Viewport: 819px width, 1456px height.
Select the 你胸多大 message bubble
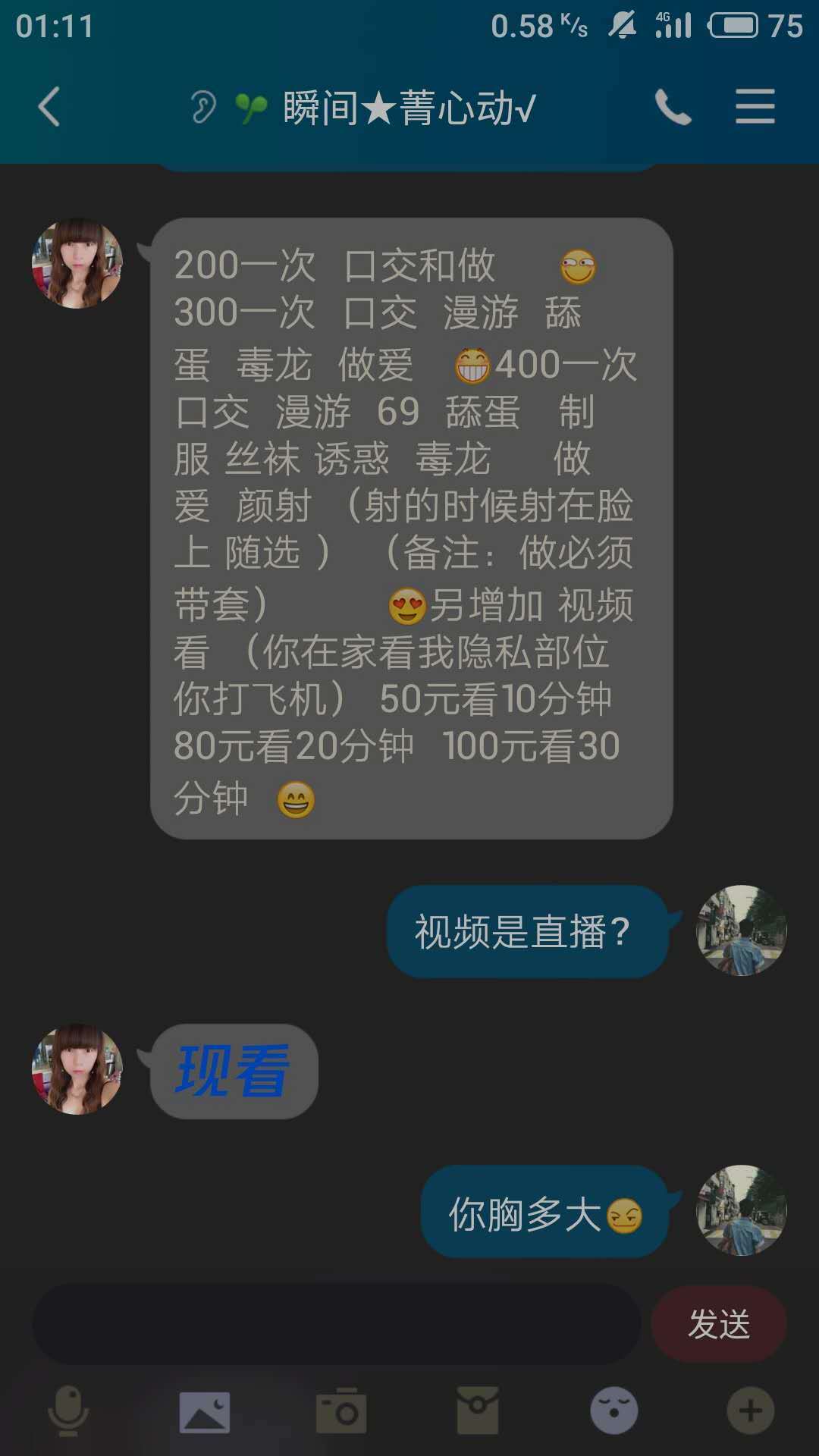pos(542,1211)
